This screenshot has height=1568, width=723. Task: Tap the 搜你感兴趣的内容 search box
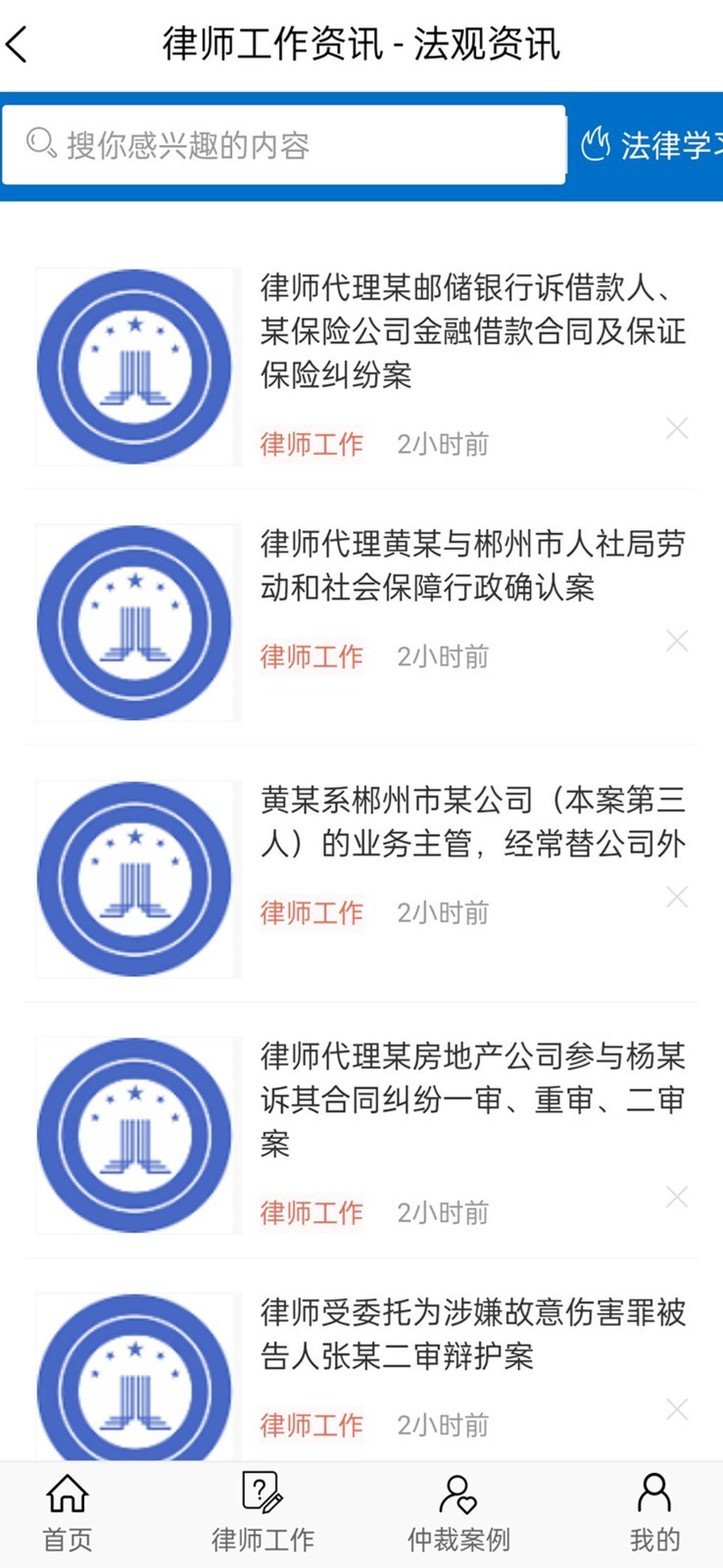click(284, 145)
